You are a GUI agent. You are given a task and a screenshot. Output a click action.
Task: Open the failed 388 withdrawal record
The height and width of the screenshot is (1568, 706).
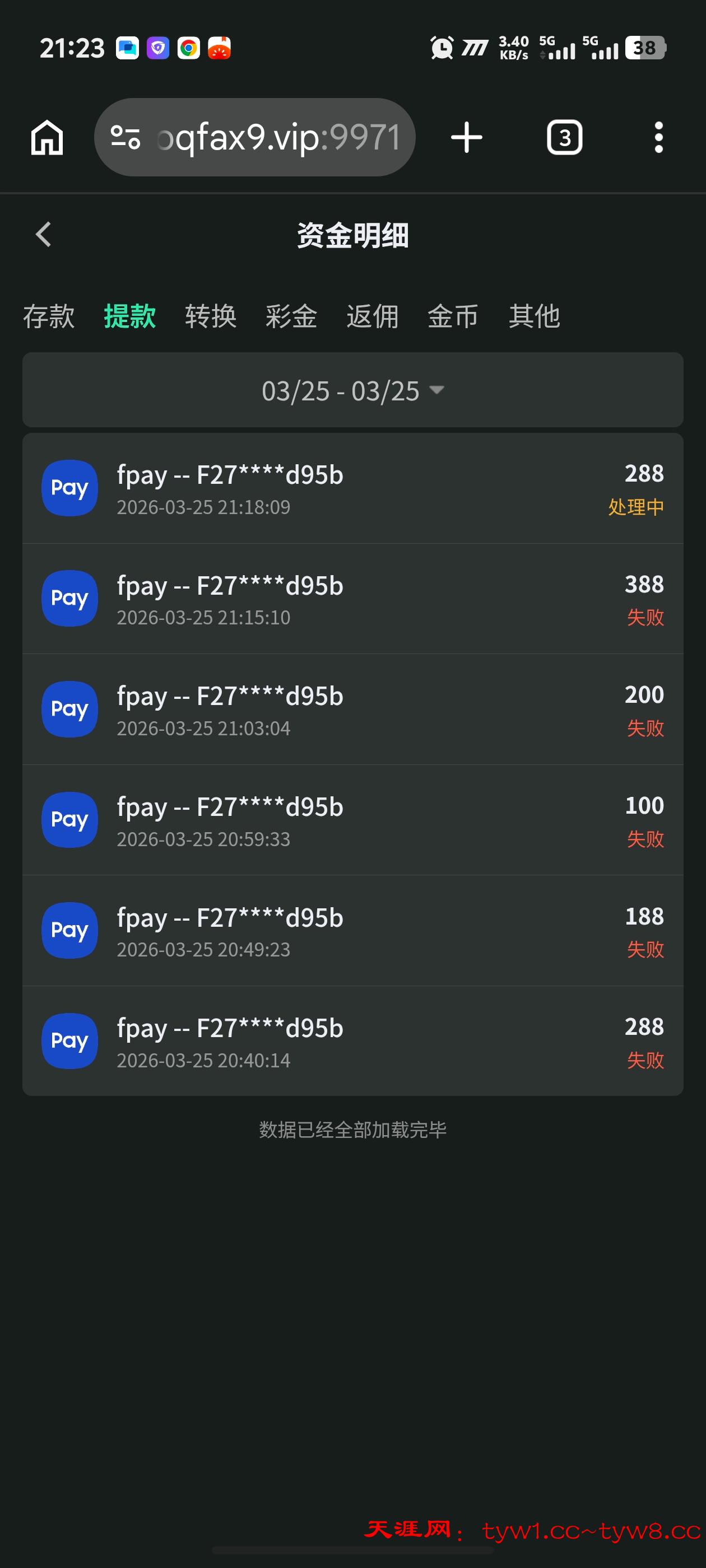pyautogui.click(x=352, y=599)
